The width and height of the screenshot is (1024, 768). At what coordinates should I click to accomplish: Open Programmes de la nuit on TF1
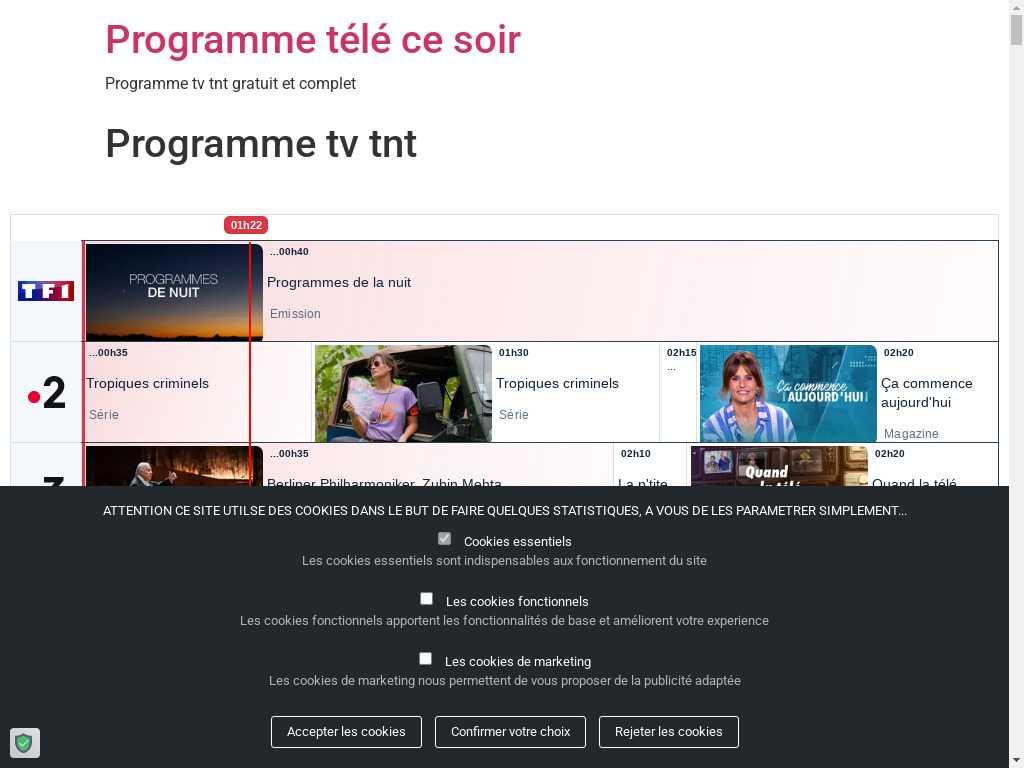point(339,282)
